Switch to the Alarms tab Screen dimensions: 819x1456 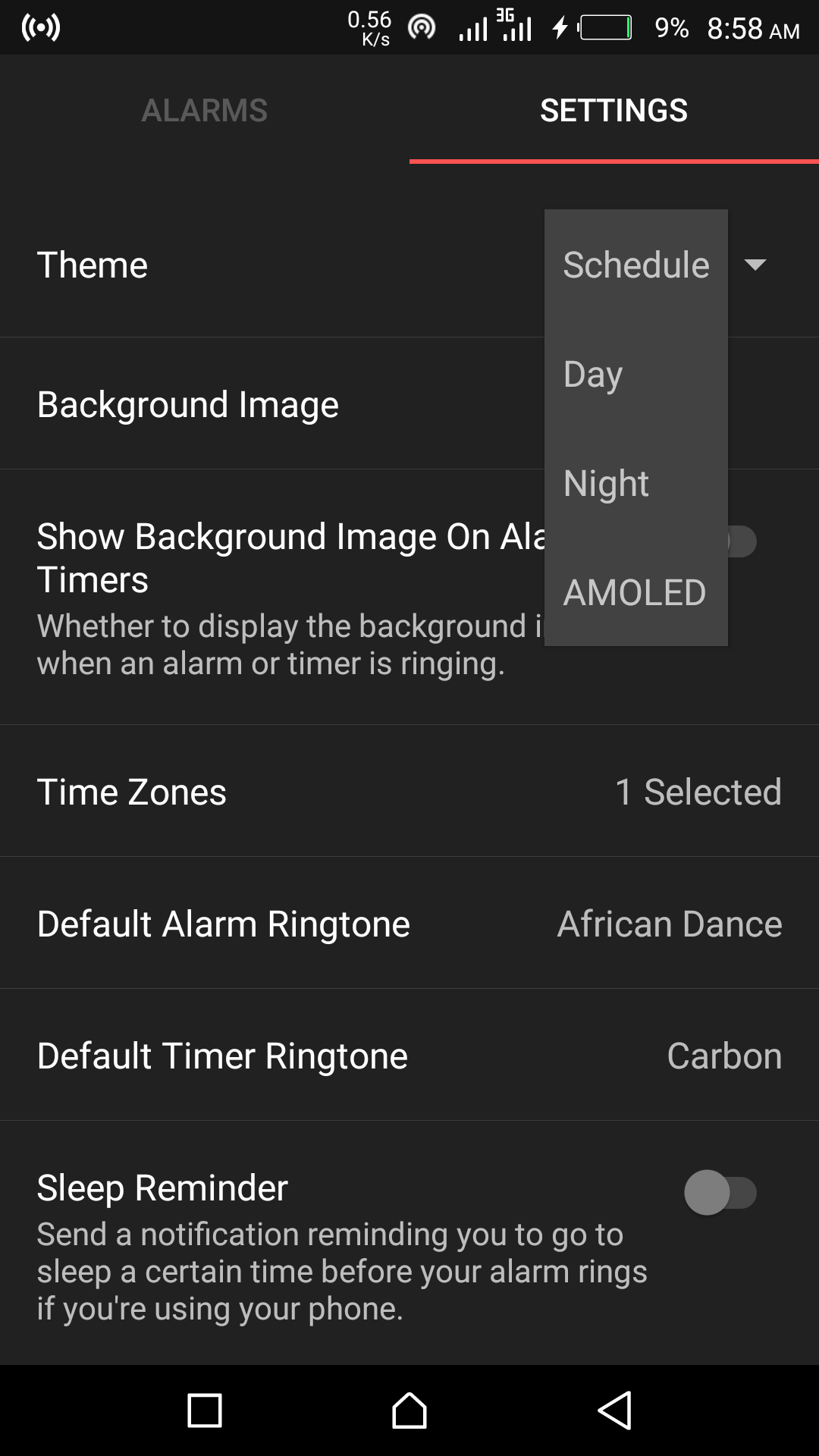pyautogui.click(x=204, y=111)
